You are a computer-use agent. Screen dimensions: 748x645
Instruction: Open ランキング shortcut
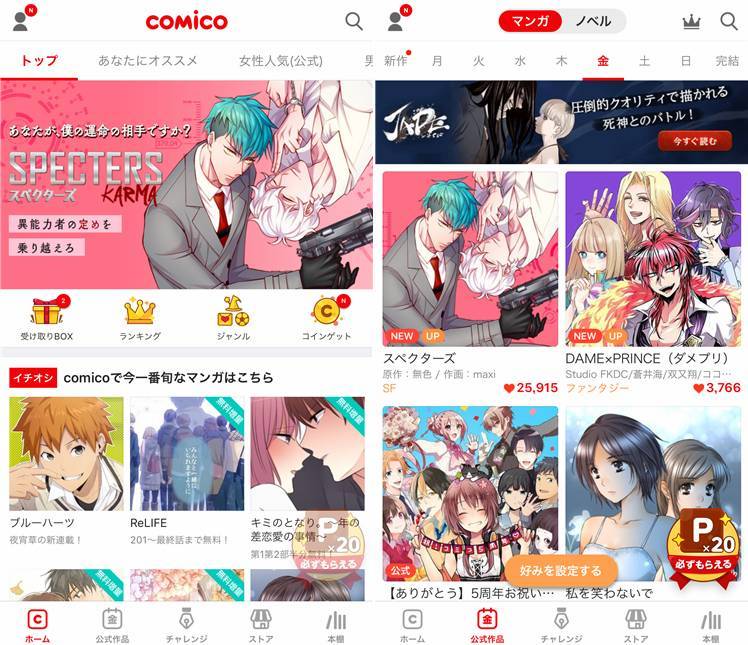click(x=139, y=318)
